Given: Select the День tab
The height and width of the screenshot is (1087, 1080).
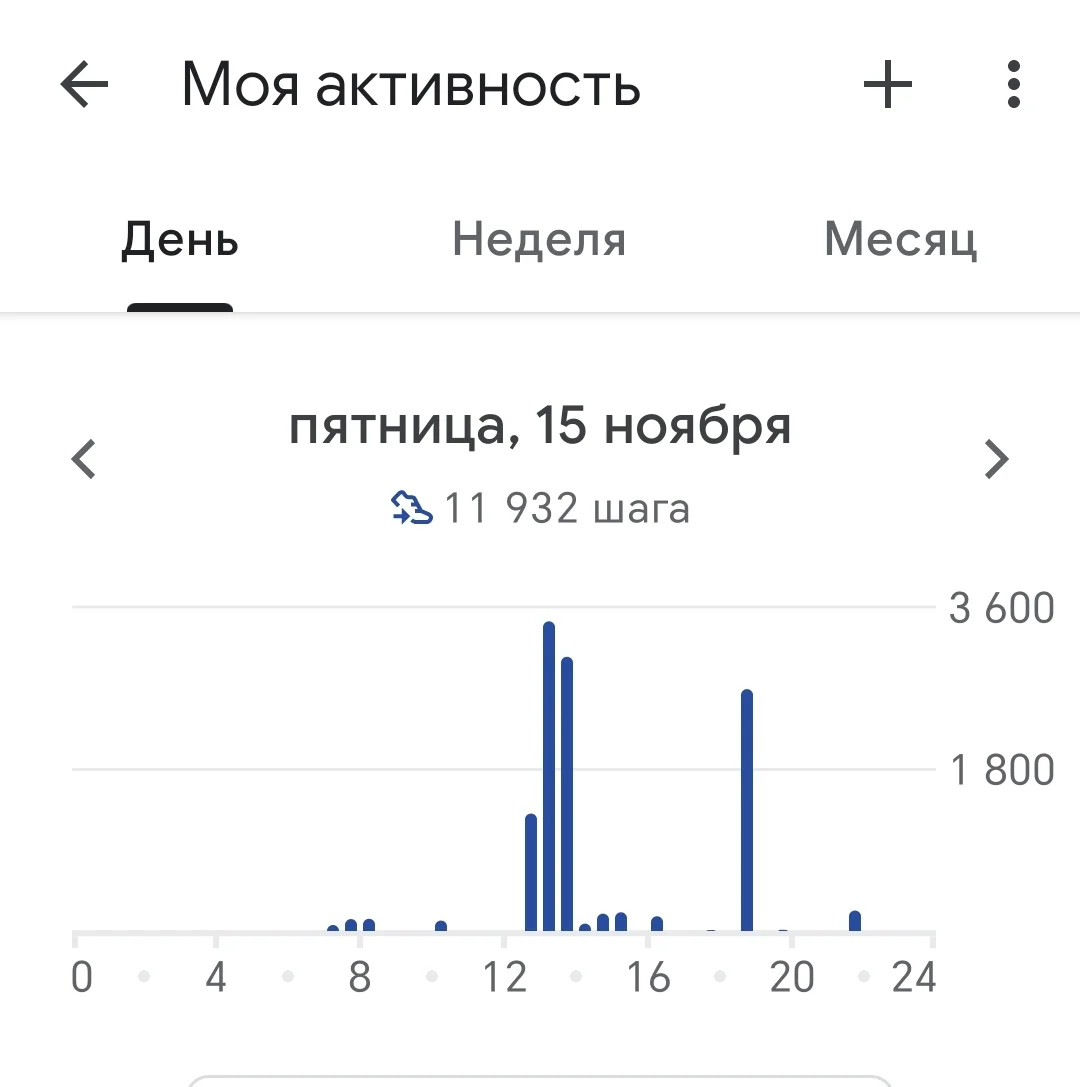Looking at the screenshot, I should pyautogui.click(x=180, y=240).
